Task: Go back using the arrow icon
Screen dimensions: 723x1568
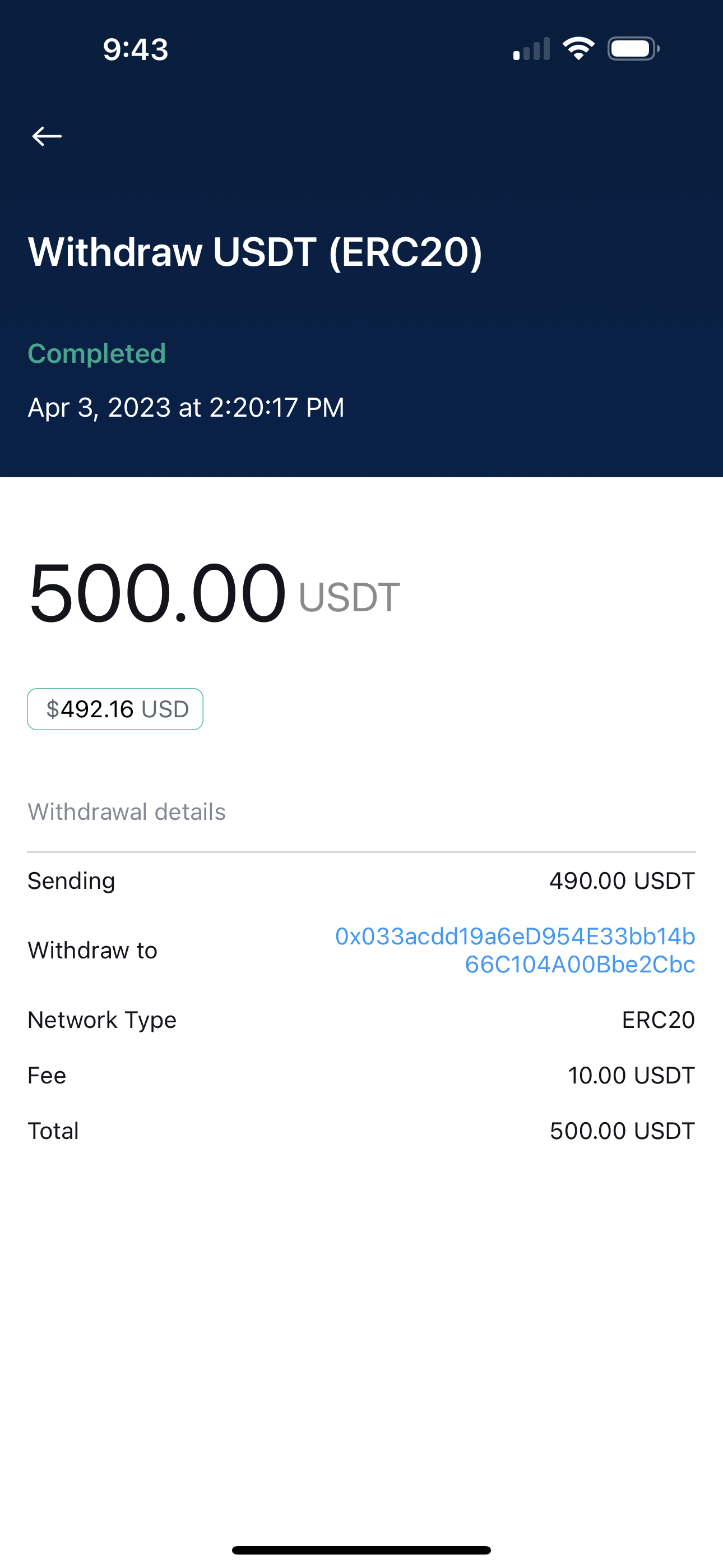Action: [x=47, y=136]
